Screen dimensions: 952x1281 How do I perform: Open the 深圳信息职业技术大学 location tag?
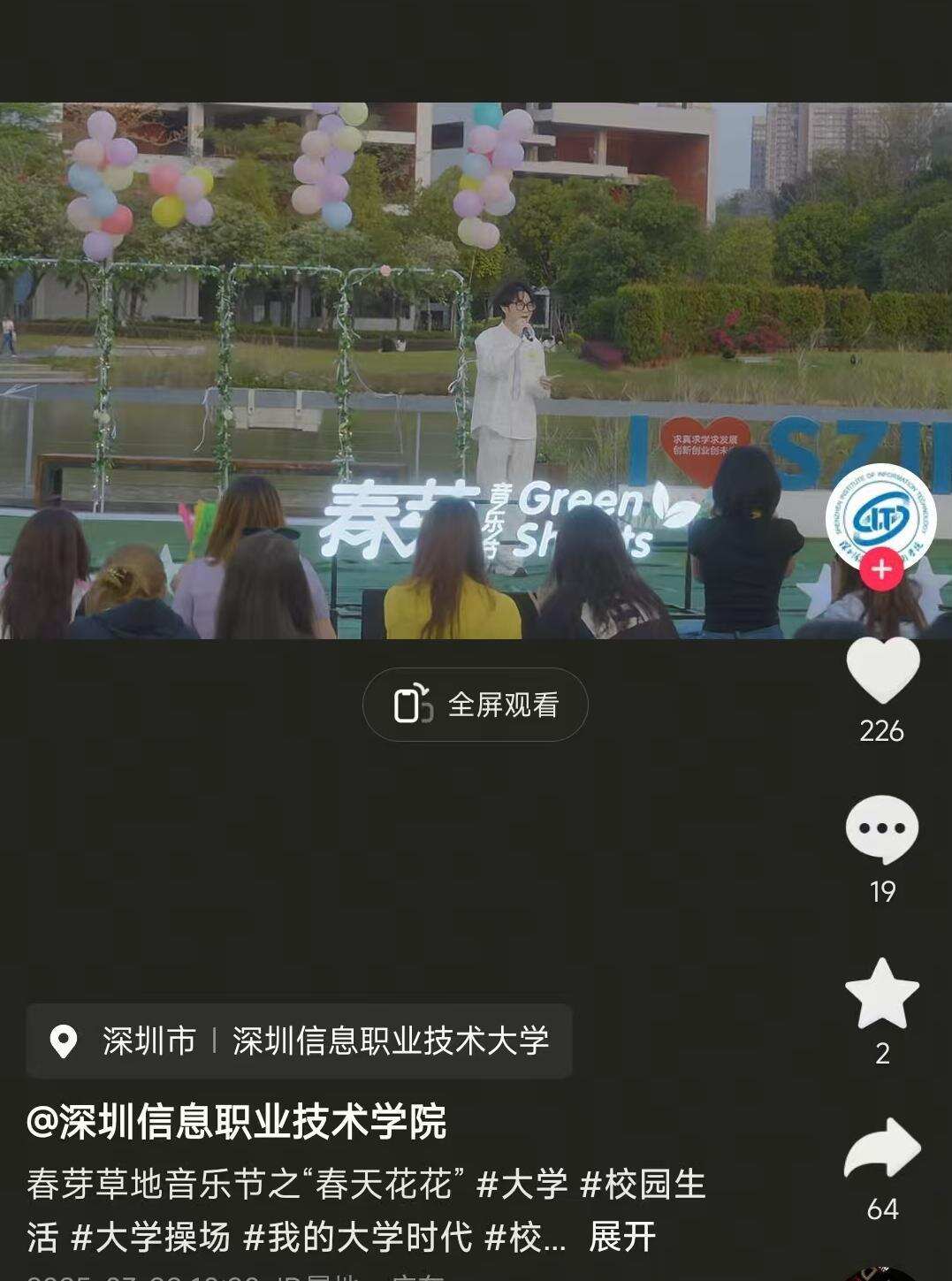coord(389,1041)
